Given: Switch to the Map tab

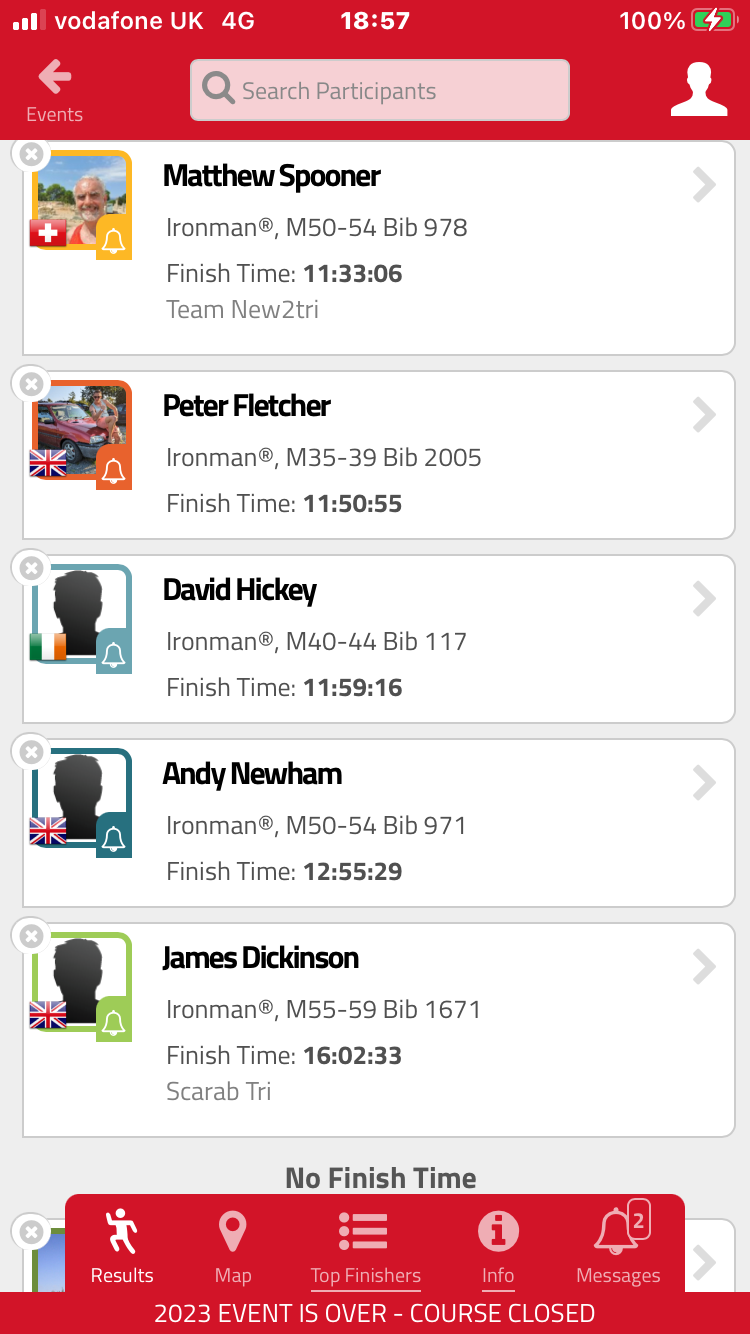Looking at the screenshot, I should click(x=233, y=1246).
